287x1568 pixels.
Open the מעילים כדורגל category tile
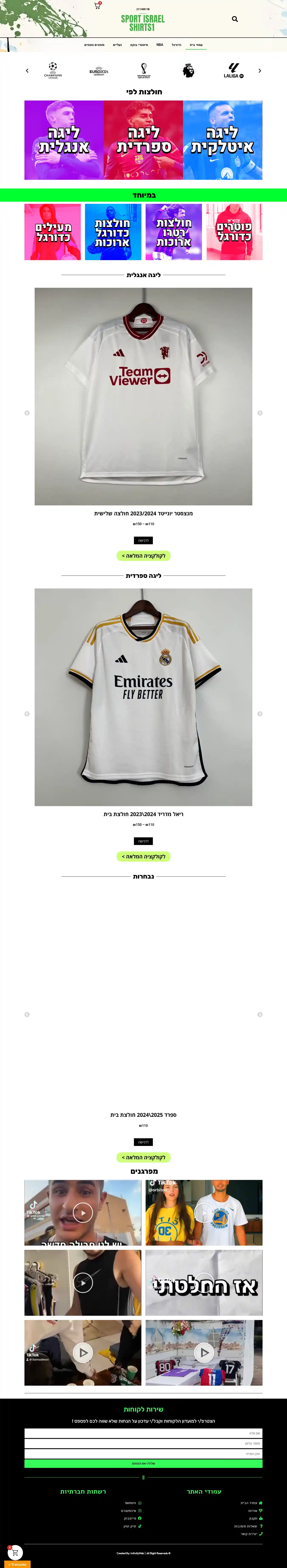tap(52, 232)
